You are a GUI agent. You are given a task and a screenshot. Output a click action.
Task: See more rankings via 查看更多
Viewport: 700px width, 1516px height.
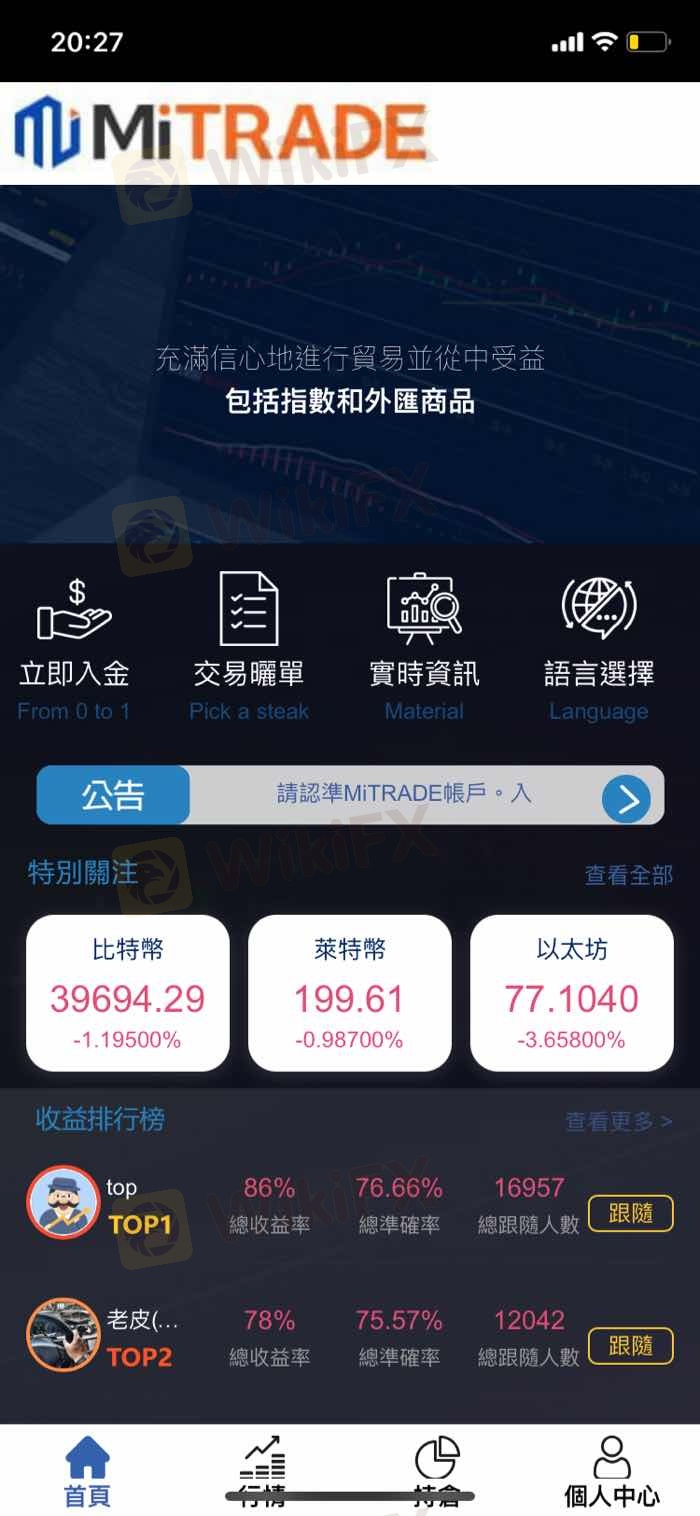tap(618, 1121)
